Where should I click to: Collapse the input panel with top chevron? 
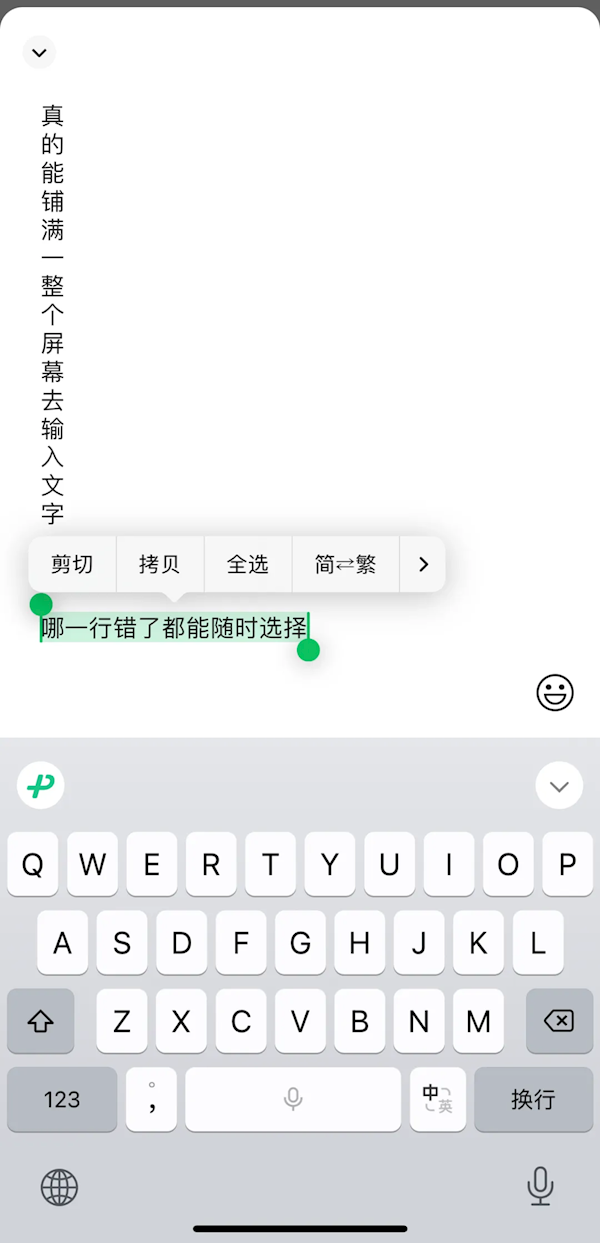39,53
